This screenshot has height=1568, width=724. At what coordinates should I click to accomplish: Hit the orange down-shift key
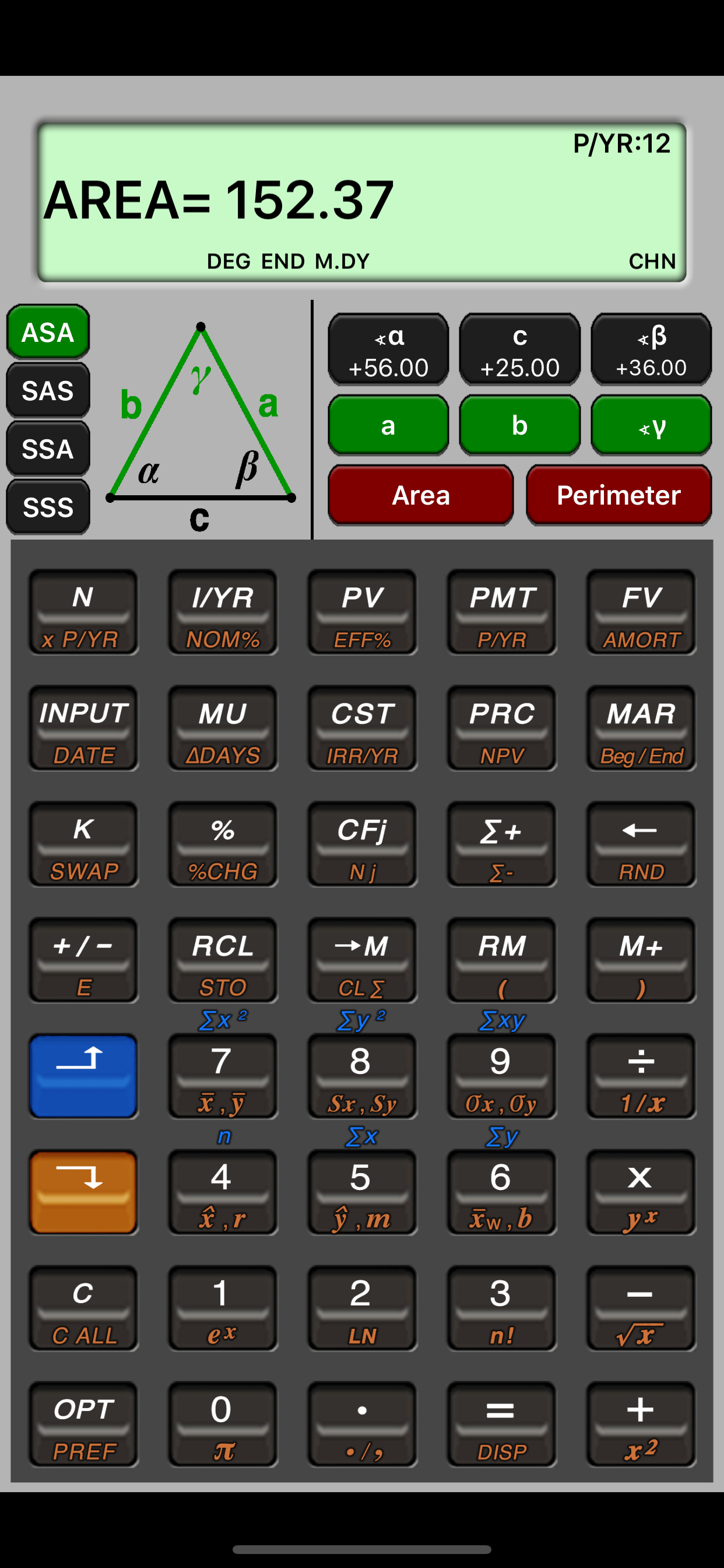click(x=83, y=1192)
